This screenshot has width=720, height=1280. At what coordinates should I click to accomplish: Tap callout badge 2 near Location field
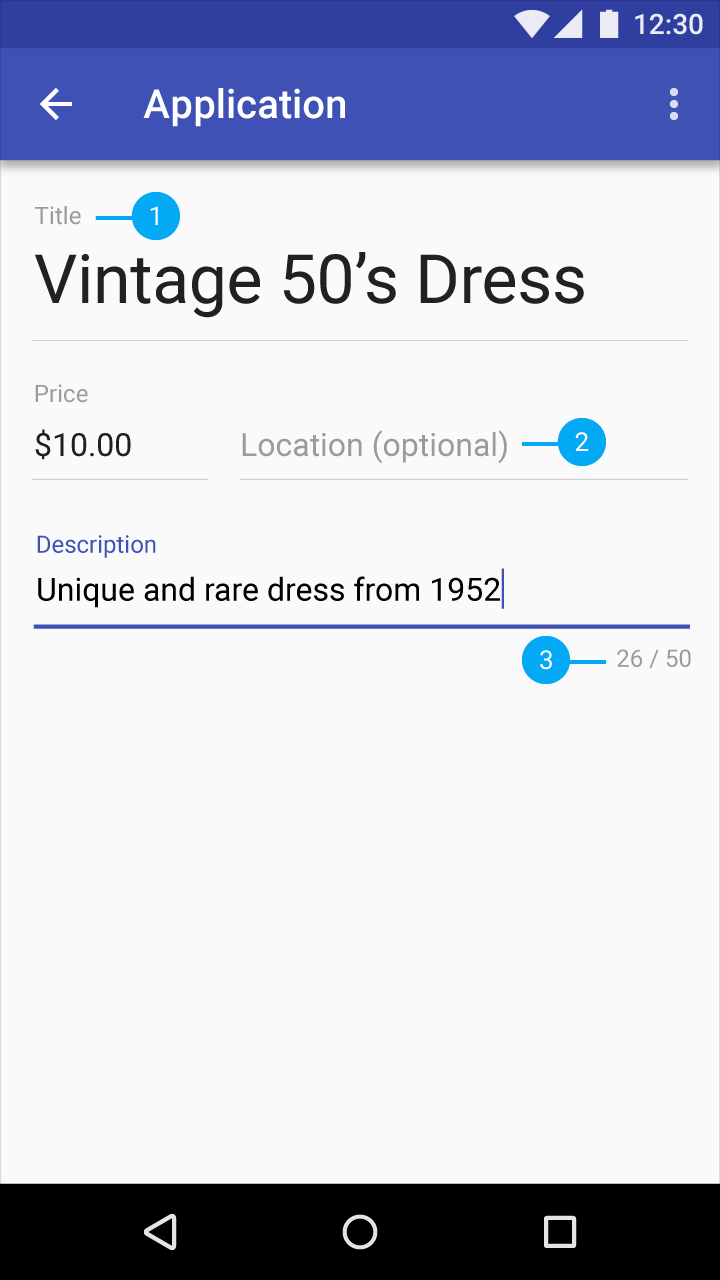581,442
